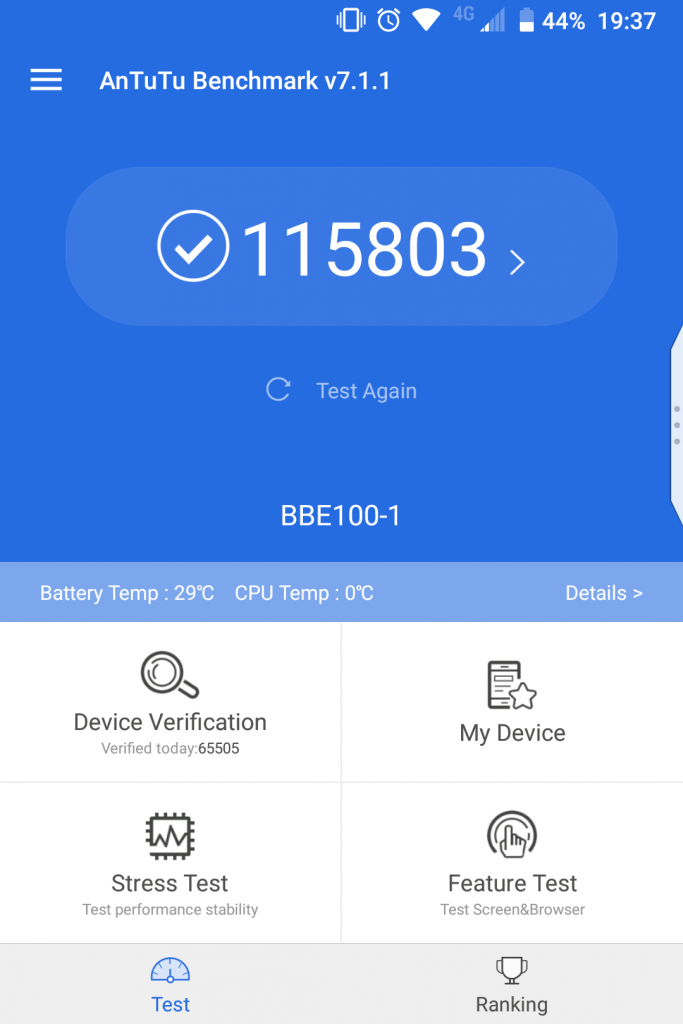Switch to the Ranking tab
The height and width of the screenshot is (1024, 683).
point(511,985)
